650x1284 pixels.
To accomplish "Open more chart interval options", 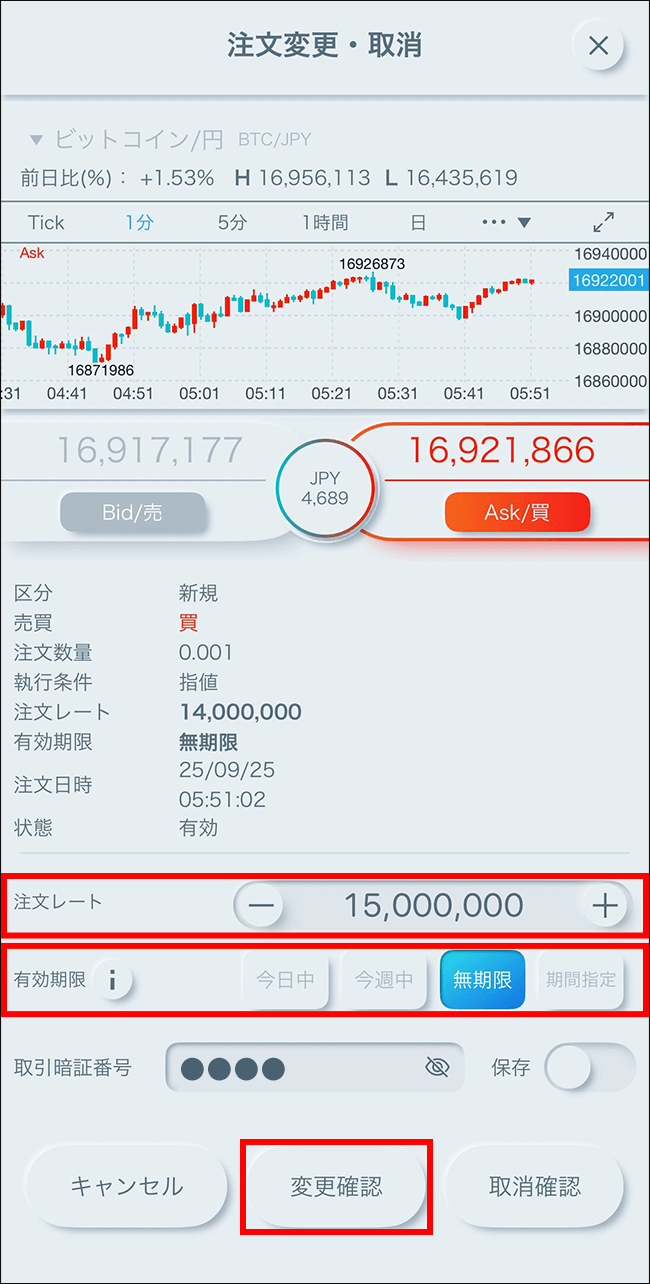I will click(x=506, y=222).
